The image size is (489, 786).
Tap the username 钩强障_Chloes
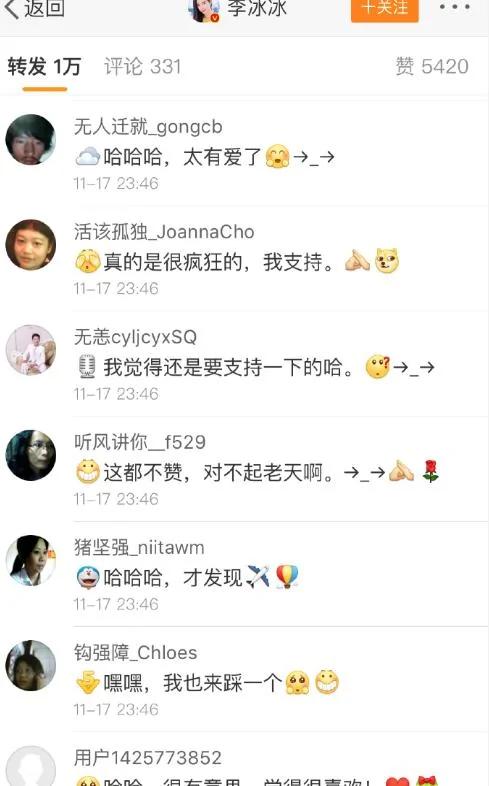pyautogui.click(x=135, y=653)
